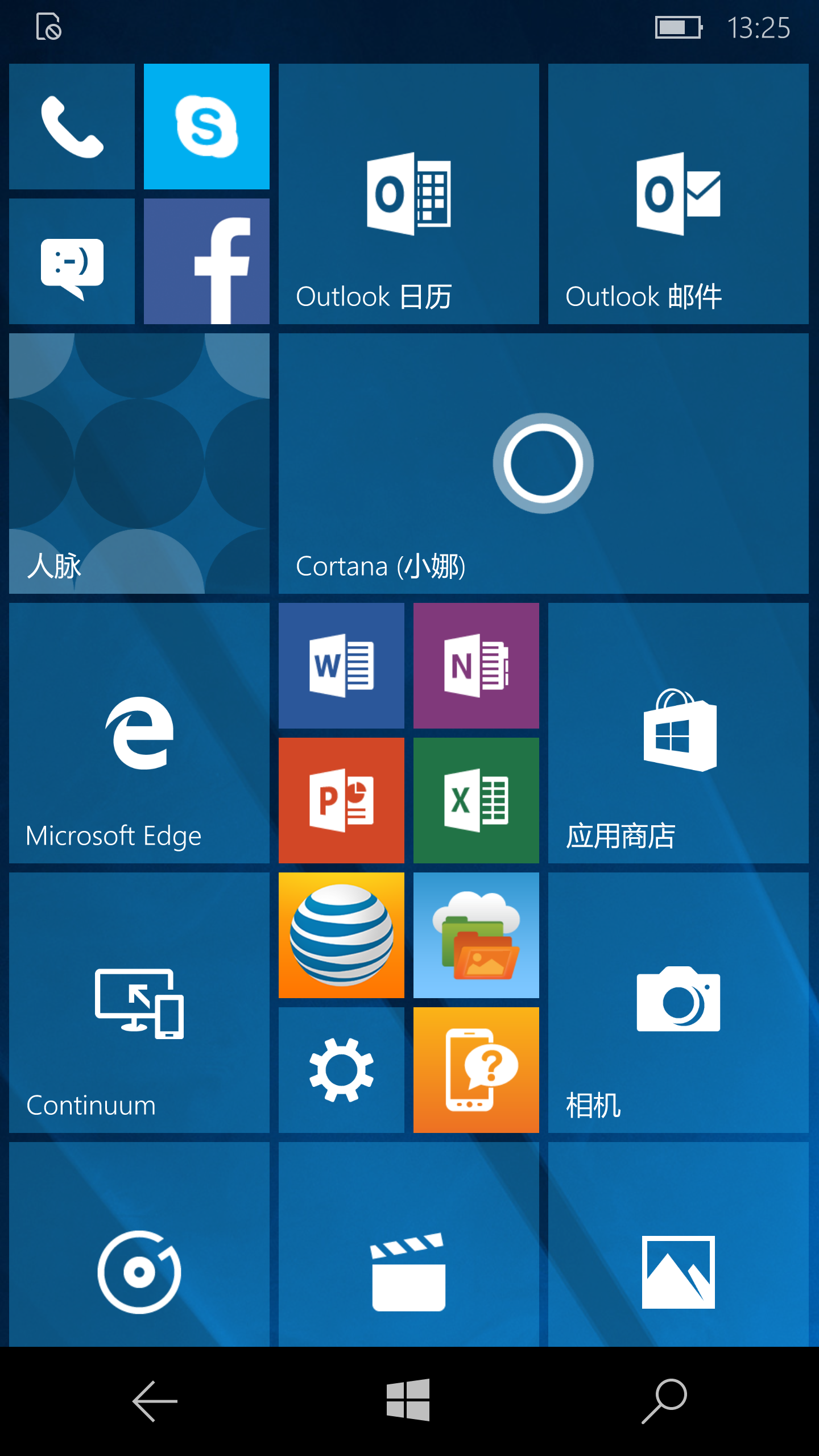Screen dimensions: 819x1456
Task: Open the Facebook tile
Action: 206,262
